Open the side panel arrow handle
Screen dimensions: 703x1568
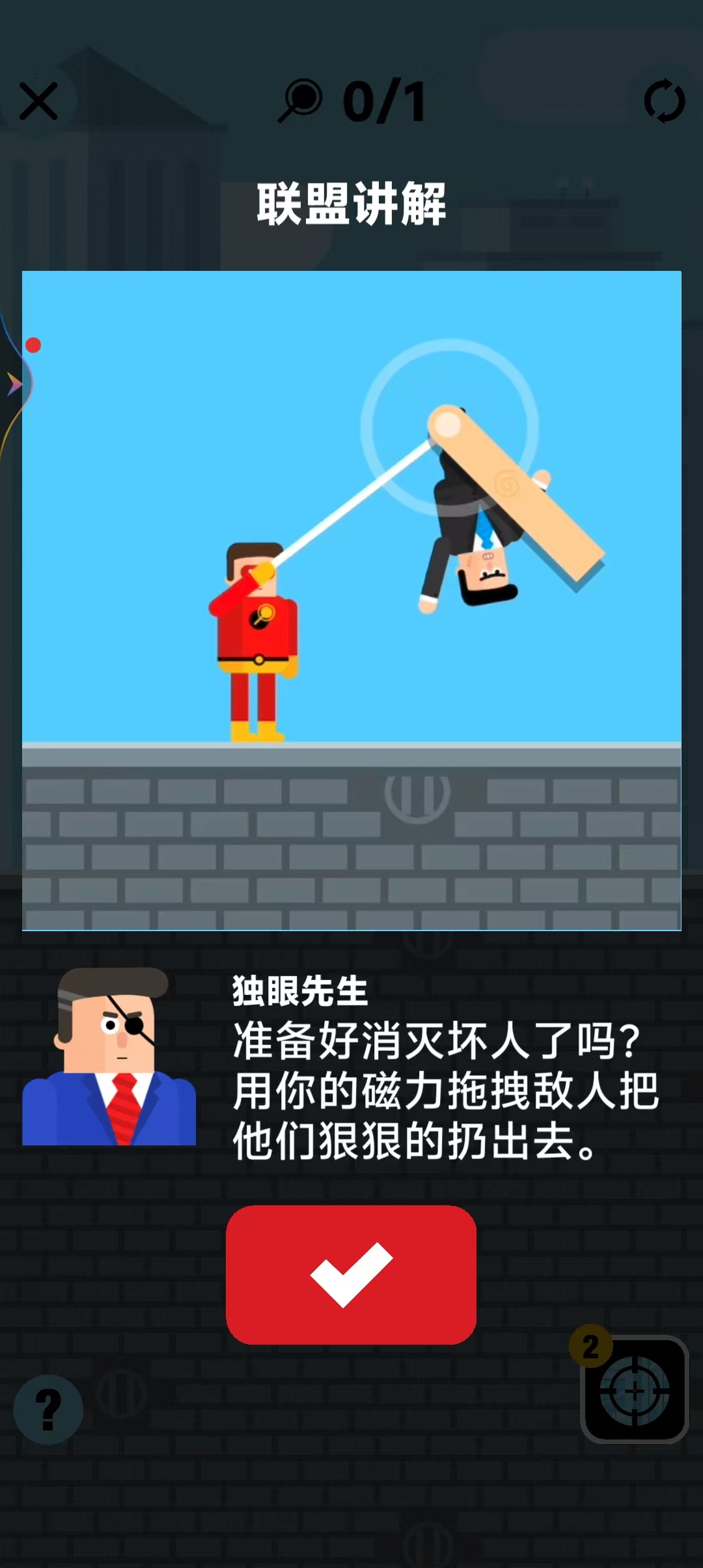pos(14,384)
